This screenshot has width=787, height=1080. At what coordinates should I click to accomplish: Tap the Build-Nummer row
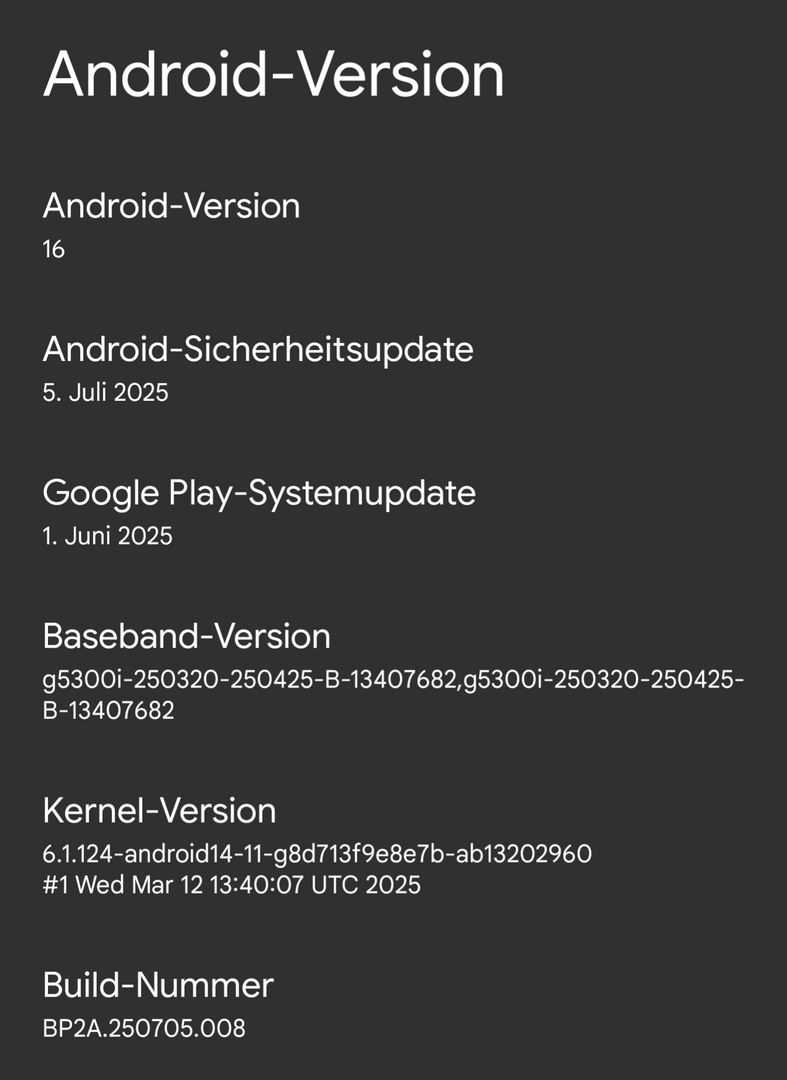[x=157, y=1003]
